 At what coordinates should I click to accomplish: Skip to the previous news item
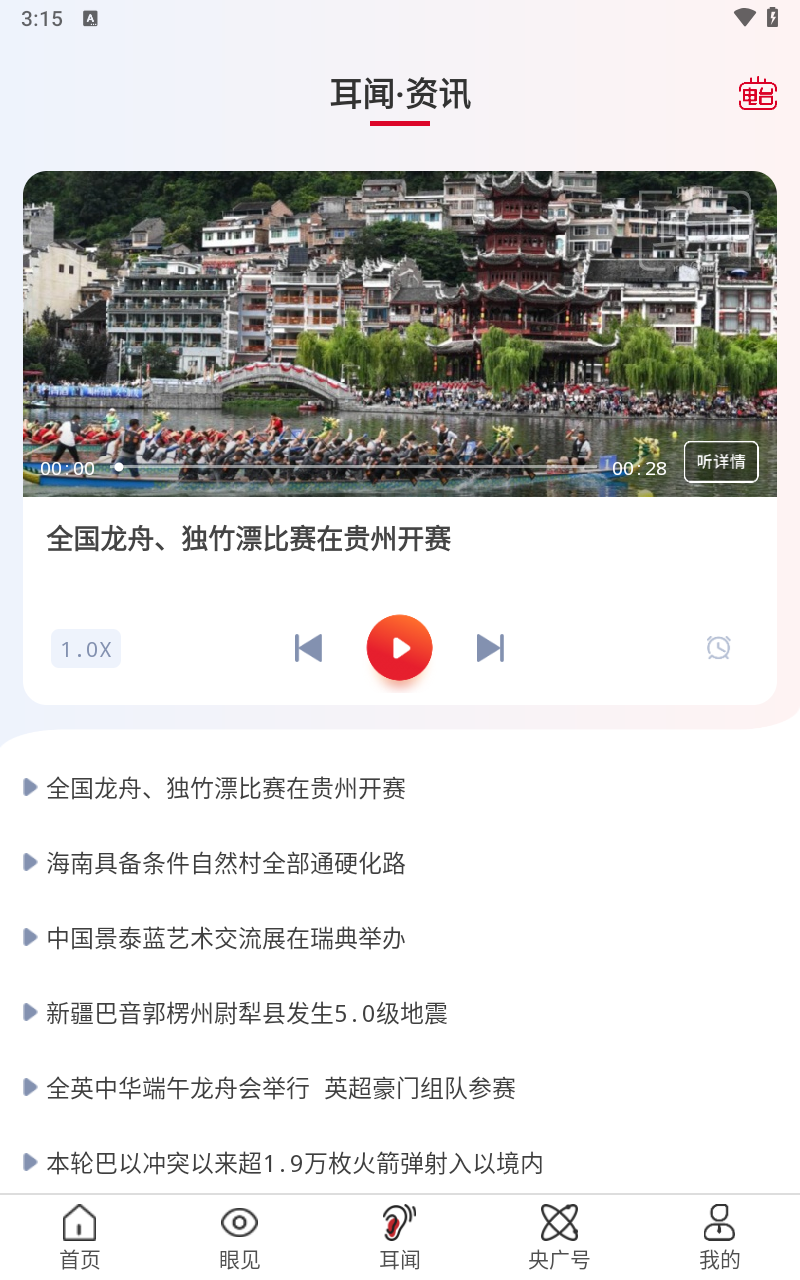point(308,648)
